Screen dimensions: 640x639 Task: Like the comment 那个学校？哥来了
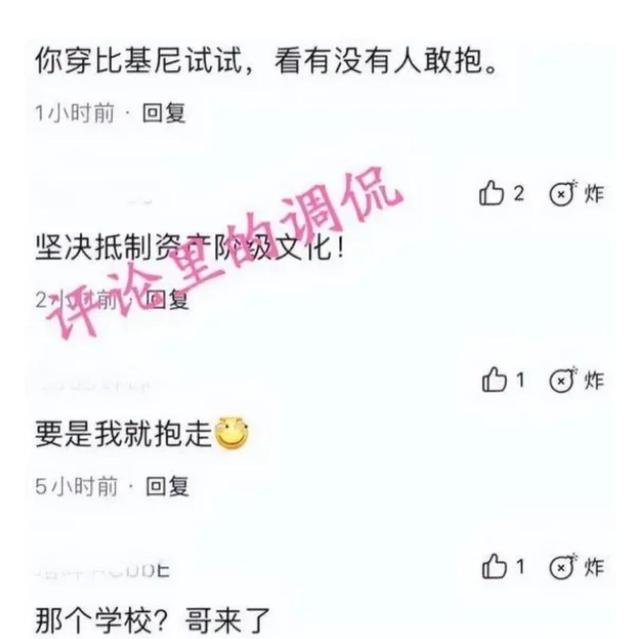click(x=494, y=567)
